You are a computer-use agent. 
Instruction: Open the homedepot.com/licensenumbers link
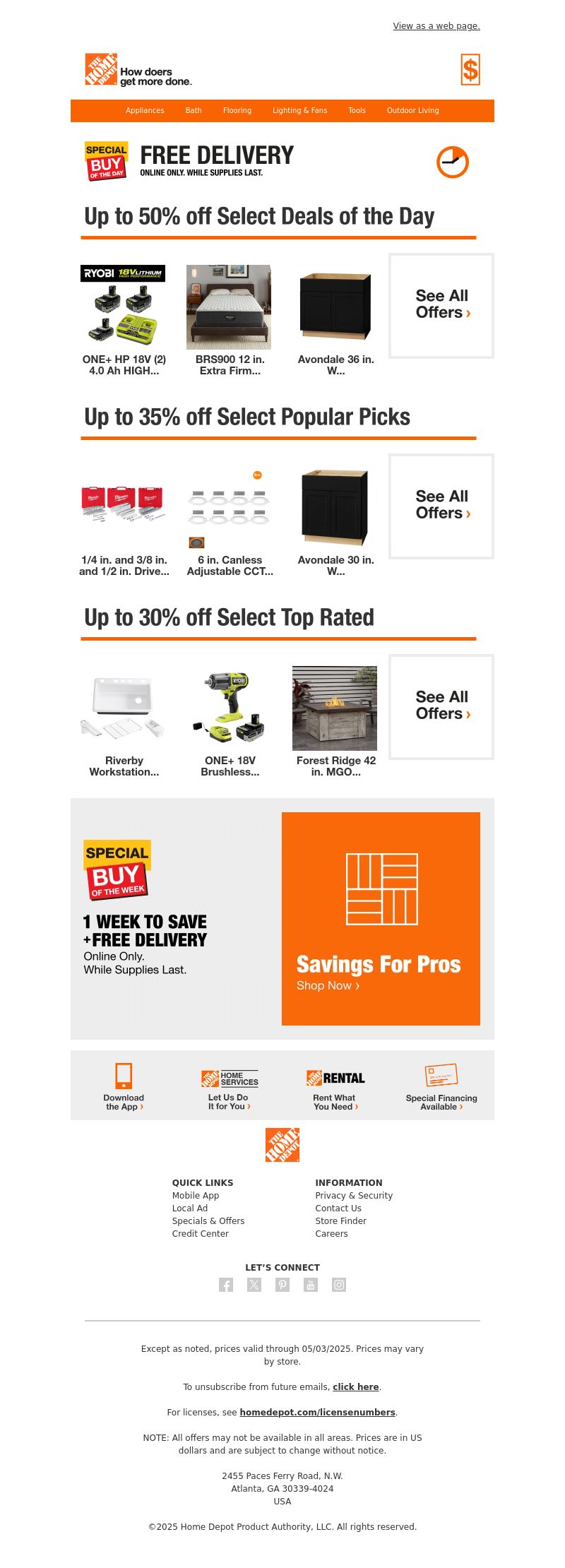coord(317,1413)
